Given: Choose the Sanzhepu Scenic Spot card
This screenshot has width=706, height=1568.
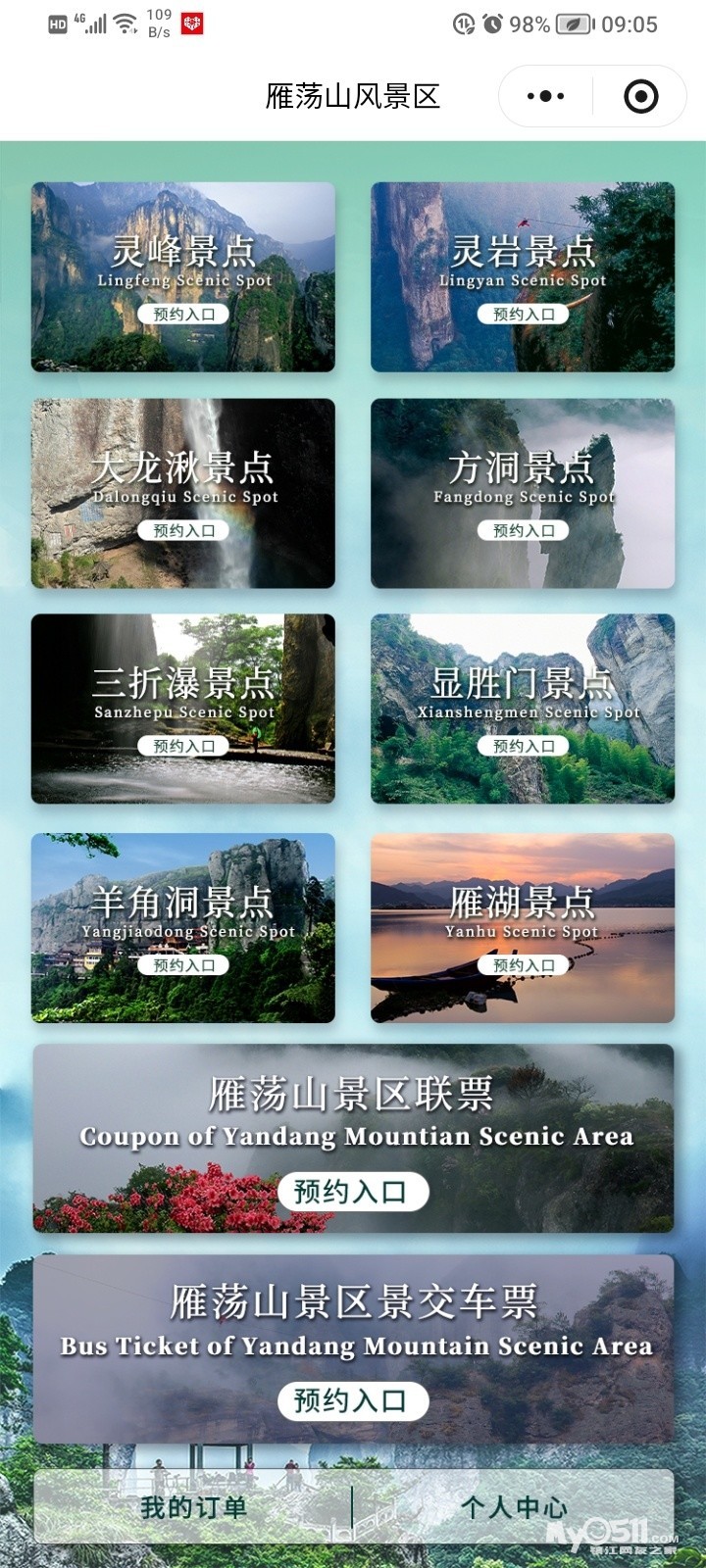Looking at the screenshot, I should pyautogui.click(x=183, y=709).
